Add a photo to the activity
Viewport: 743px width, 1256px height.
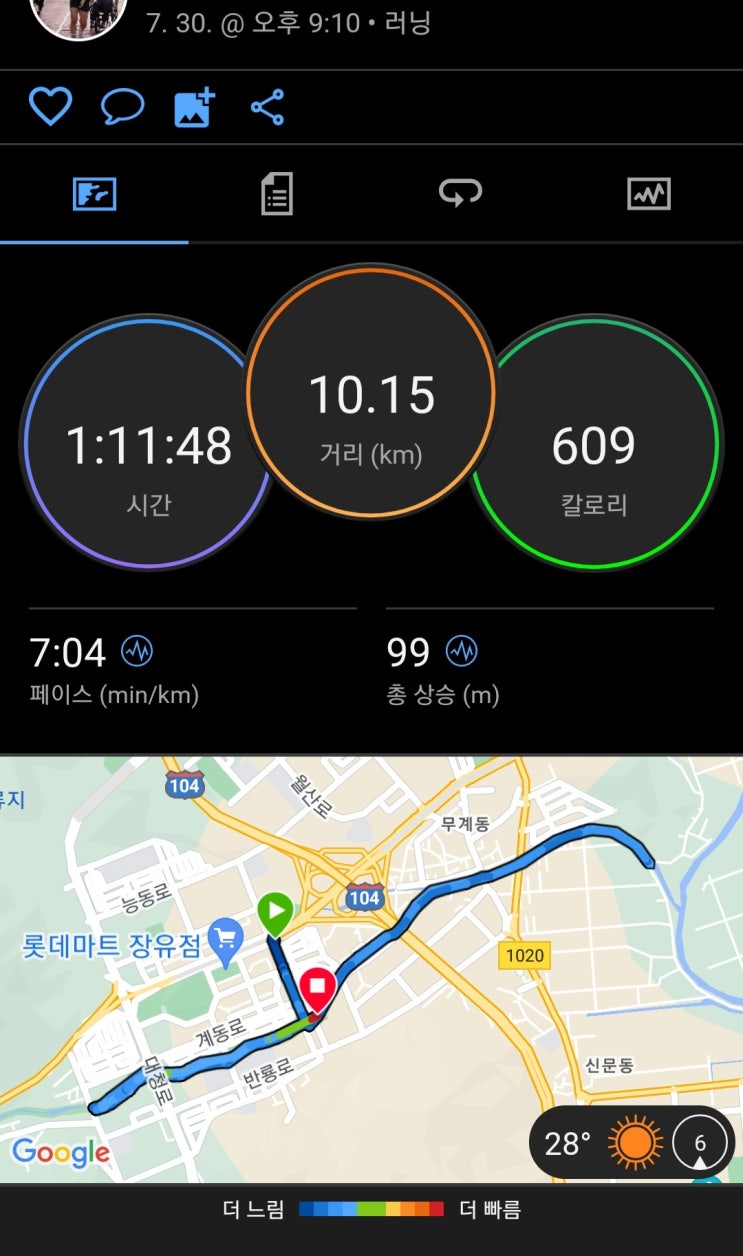point(195,107)
